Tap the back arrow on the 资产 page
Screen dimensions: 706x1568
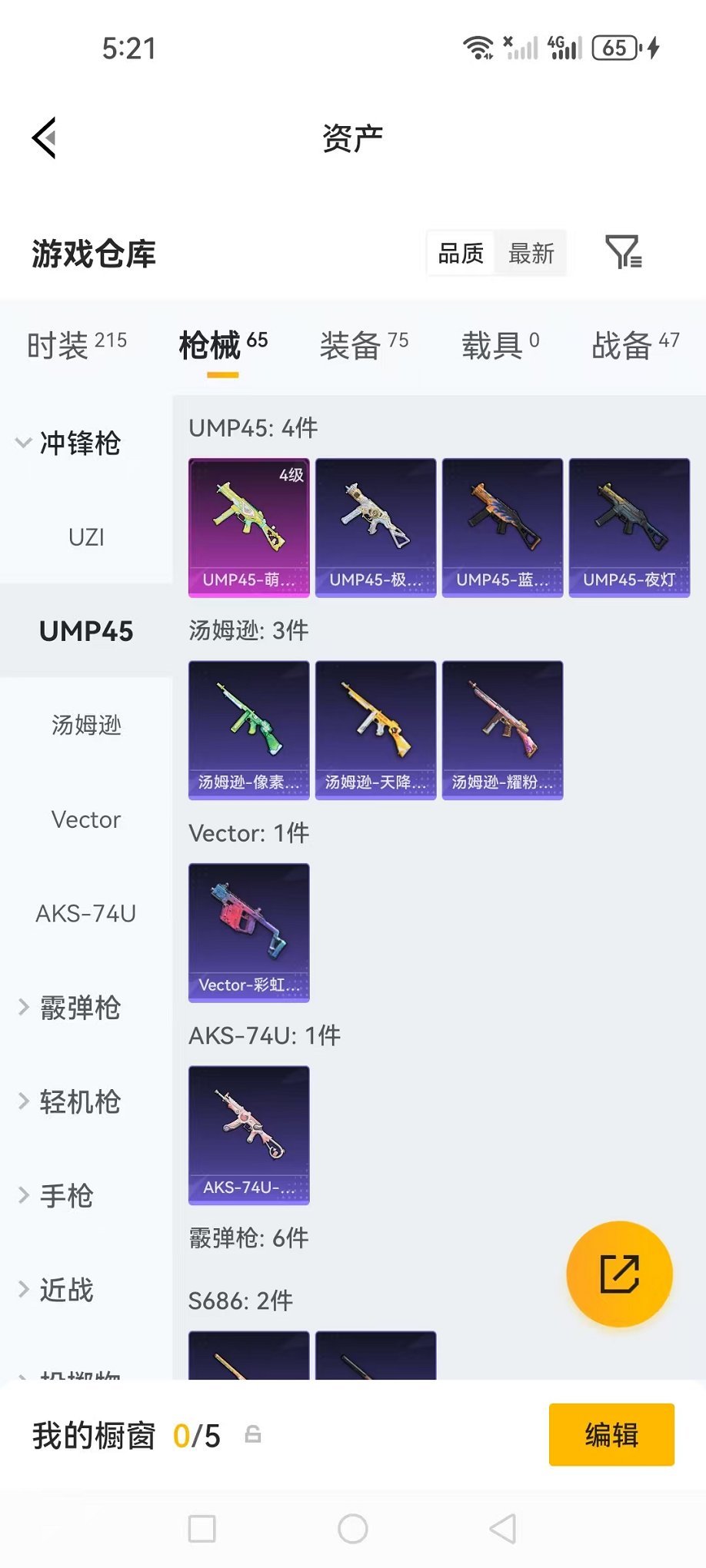(44, 137)
